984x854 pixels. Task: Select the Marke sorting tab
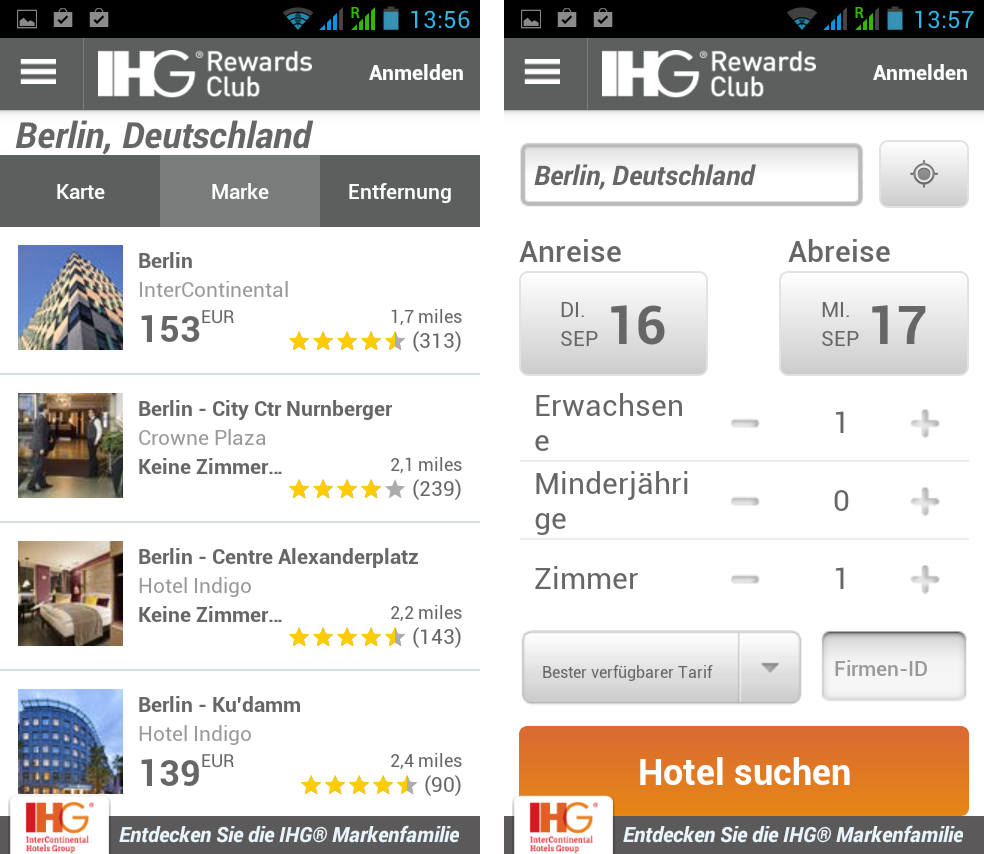240,191
